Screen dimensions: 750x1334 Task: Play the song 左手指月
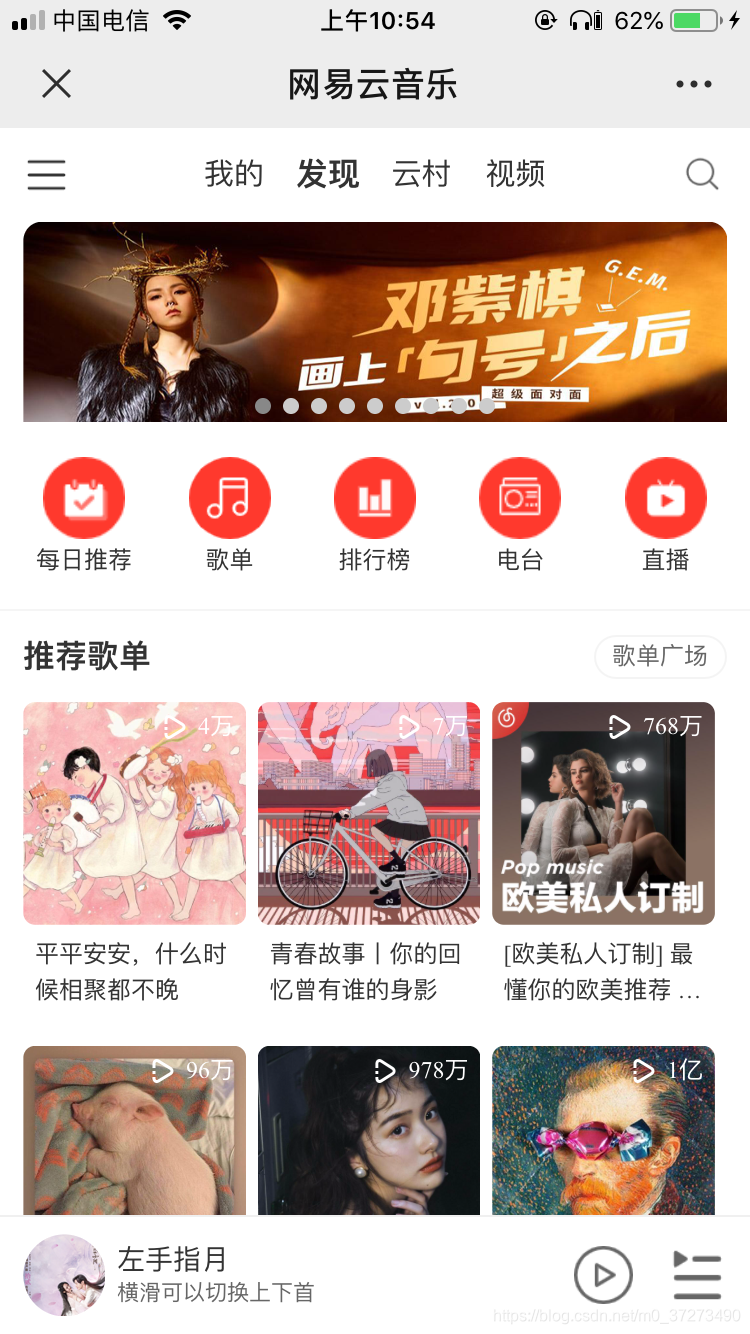pyautogui.click(x=603, y=1275)
